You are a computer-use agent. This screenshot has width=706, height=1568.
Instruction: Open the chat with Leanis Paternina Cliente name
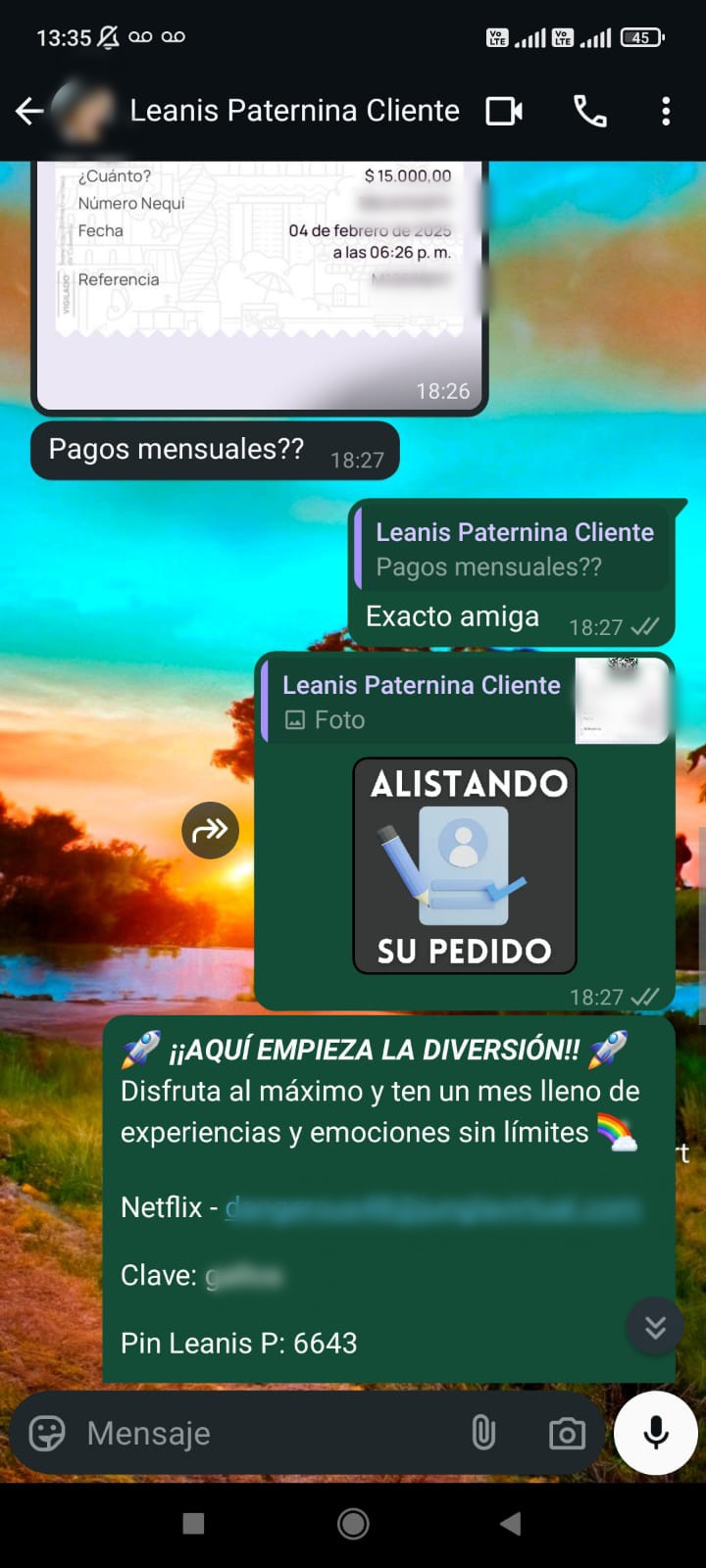point(294,111)
